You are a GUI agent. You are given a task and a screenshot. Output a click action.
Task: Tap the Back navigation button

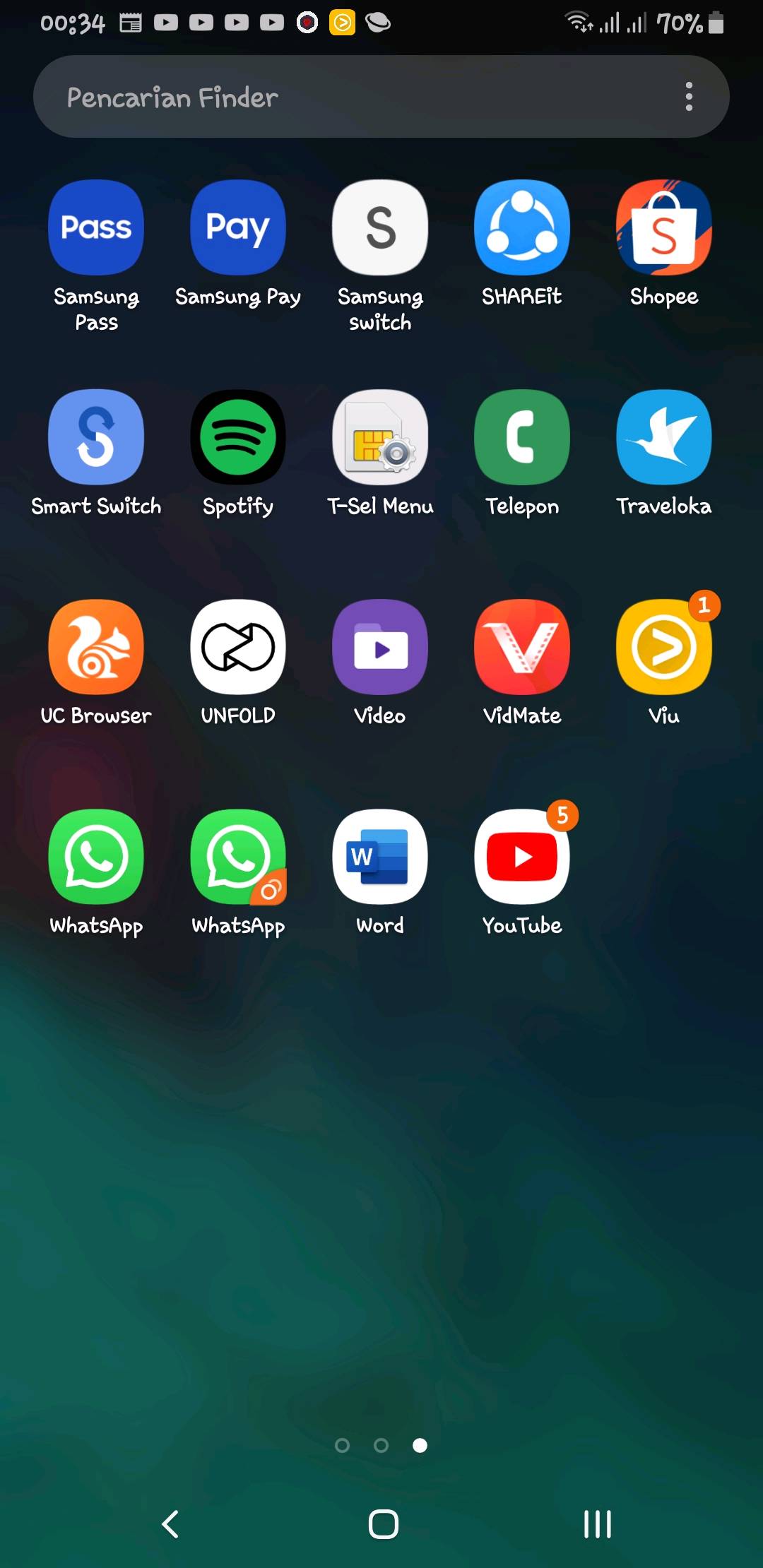pyautogui.click(x=170, y=1524)
